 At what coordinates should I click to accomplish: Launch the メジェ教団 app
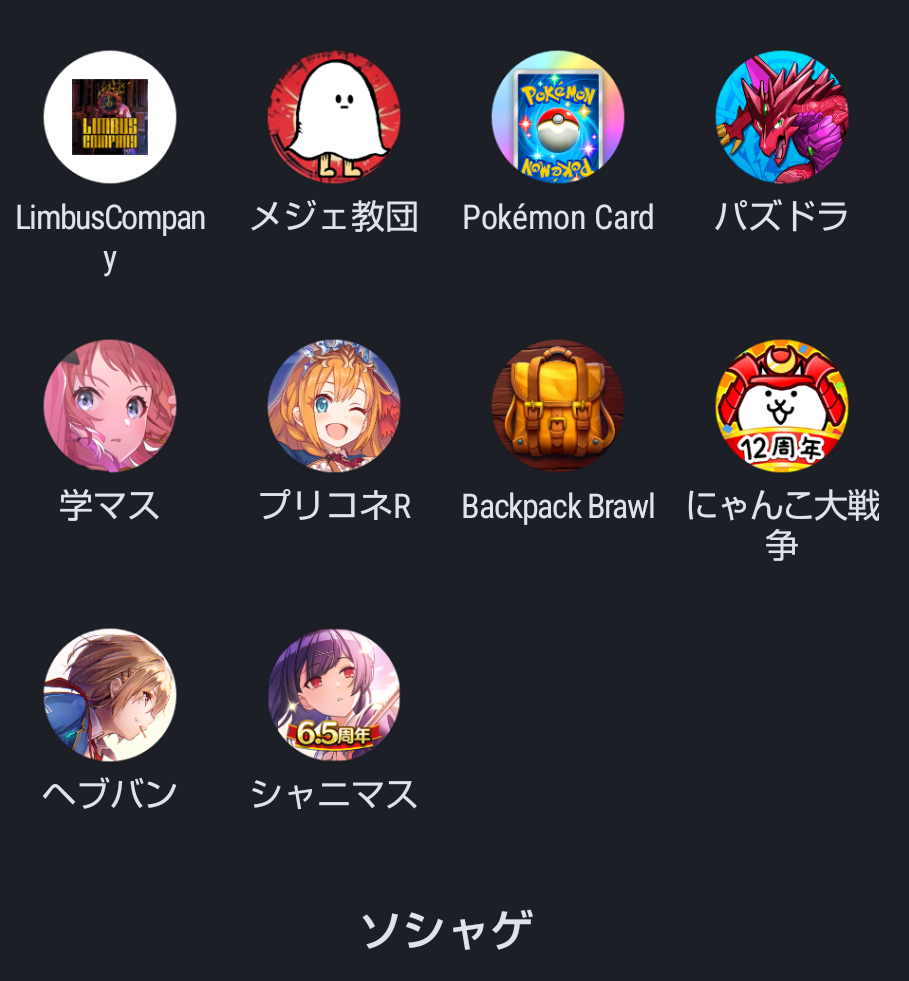[334, 117]
